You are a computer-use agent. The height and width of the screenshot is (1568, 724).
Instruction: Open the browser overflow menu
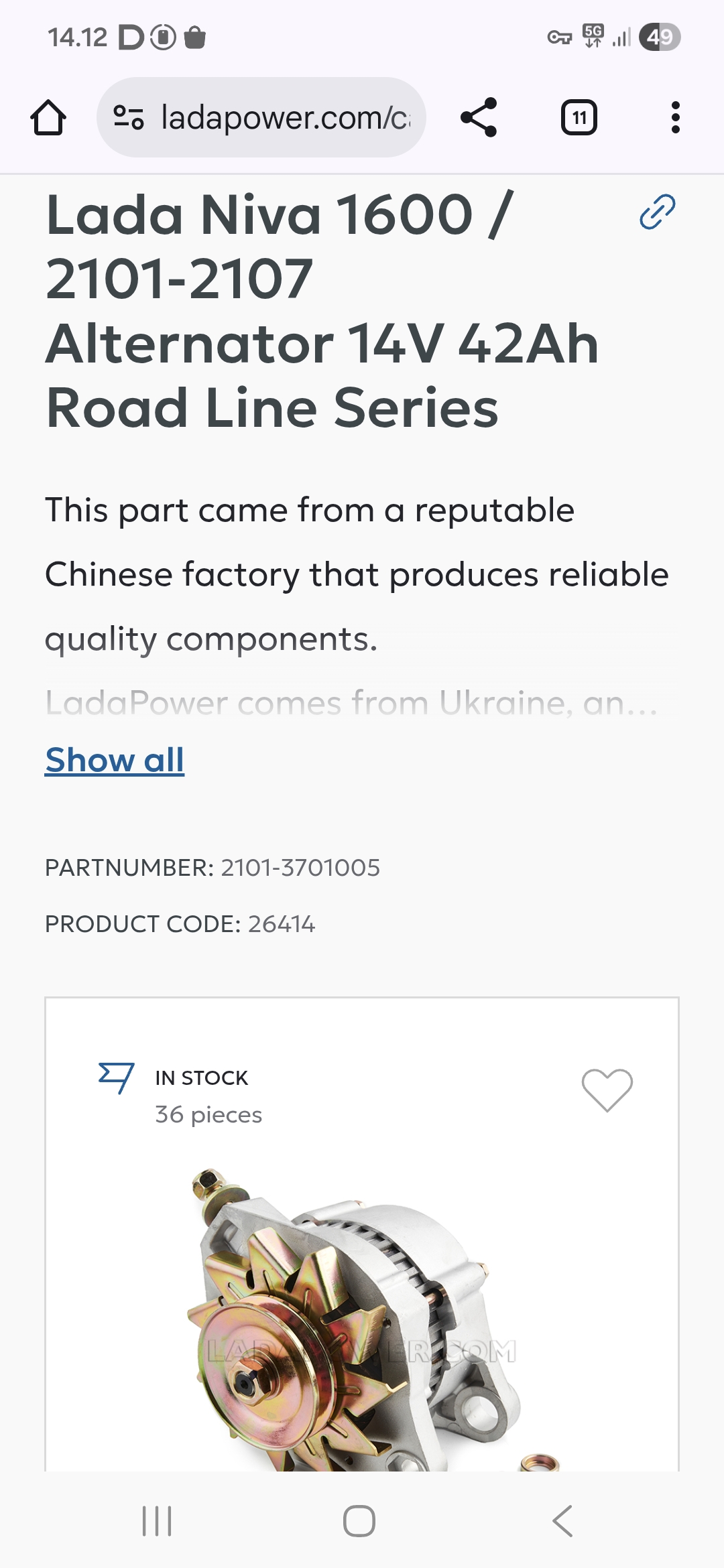pyautogui.click(x=675, y=118)
